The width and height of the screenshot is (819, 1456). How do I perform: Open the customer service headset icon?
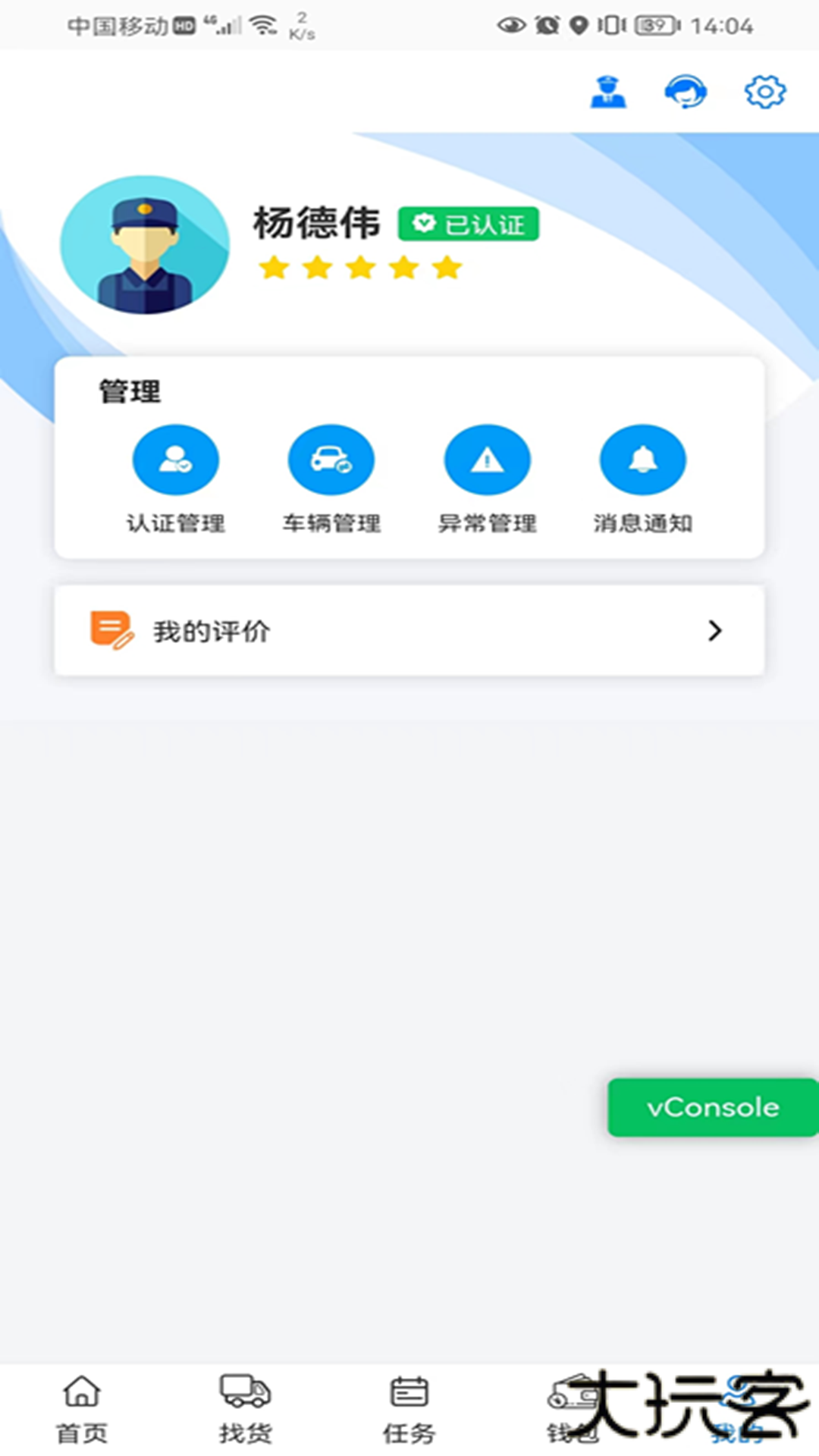click(684, 91)
